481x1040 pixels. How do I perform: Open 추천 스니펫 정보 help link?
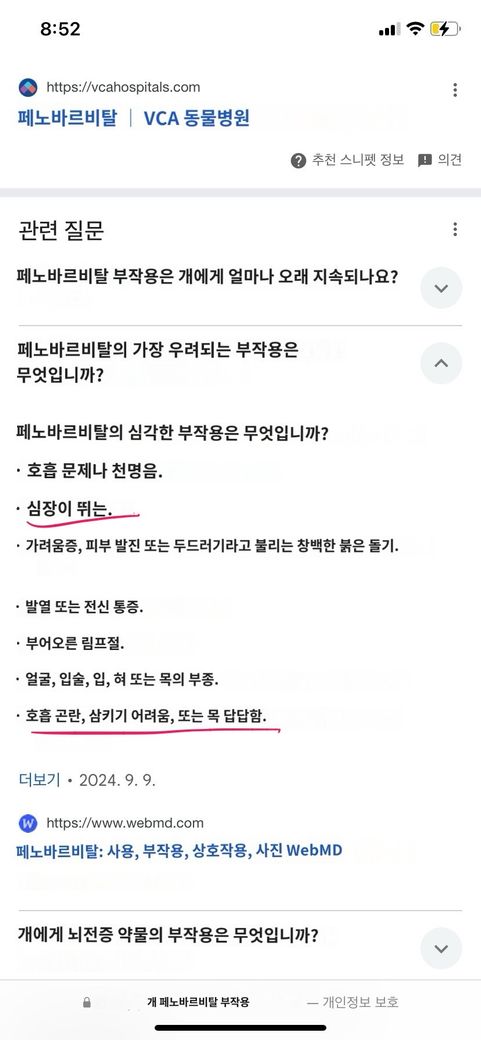(x=348, y=160)
